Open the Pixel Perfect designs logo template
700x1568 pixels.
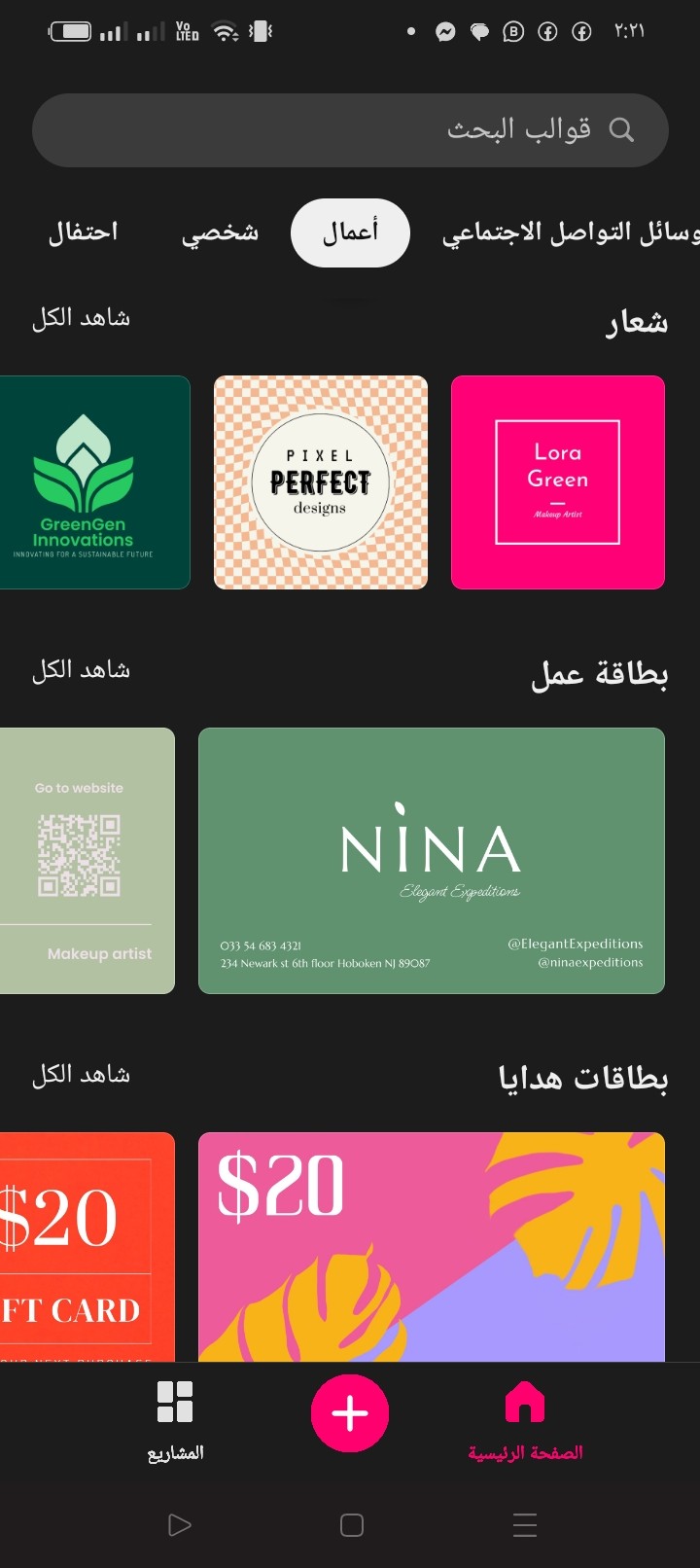click(321, 482)
